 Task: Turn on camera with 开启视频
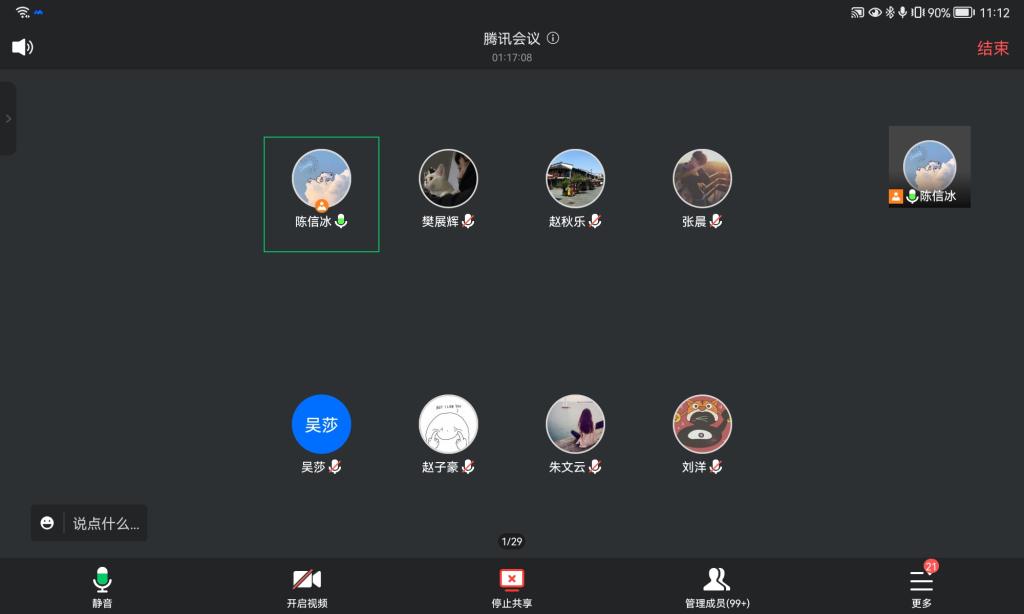[307, 587]
